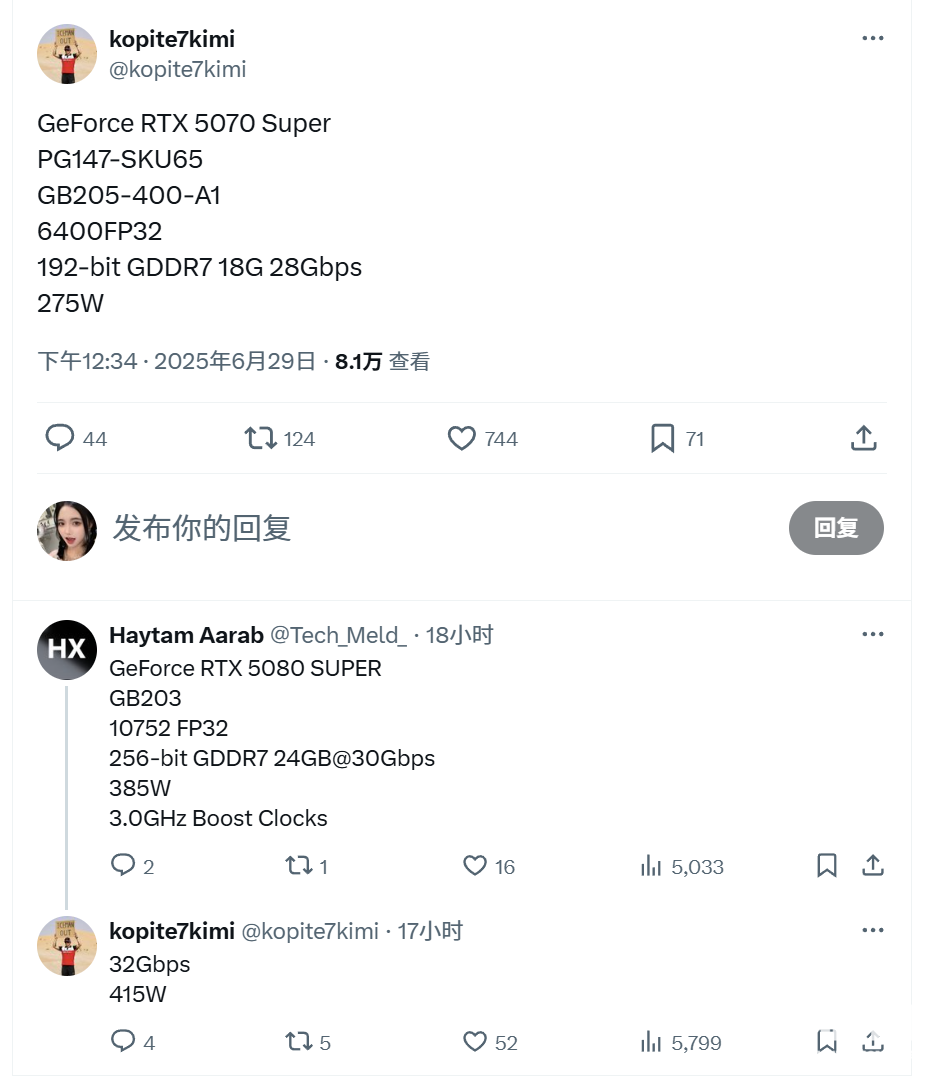
Task: Bookmark the main kopite7kimi tweet
Action: click(662, 438)
